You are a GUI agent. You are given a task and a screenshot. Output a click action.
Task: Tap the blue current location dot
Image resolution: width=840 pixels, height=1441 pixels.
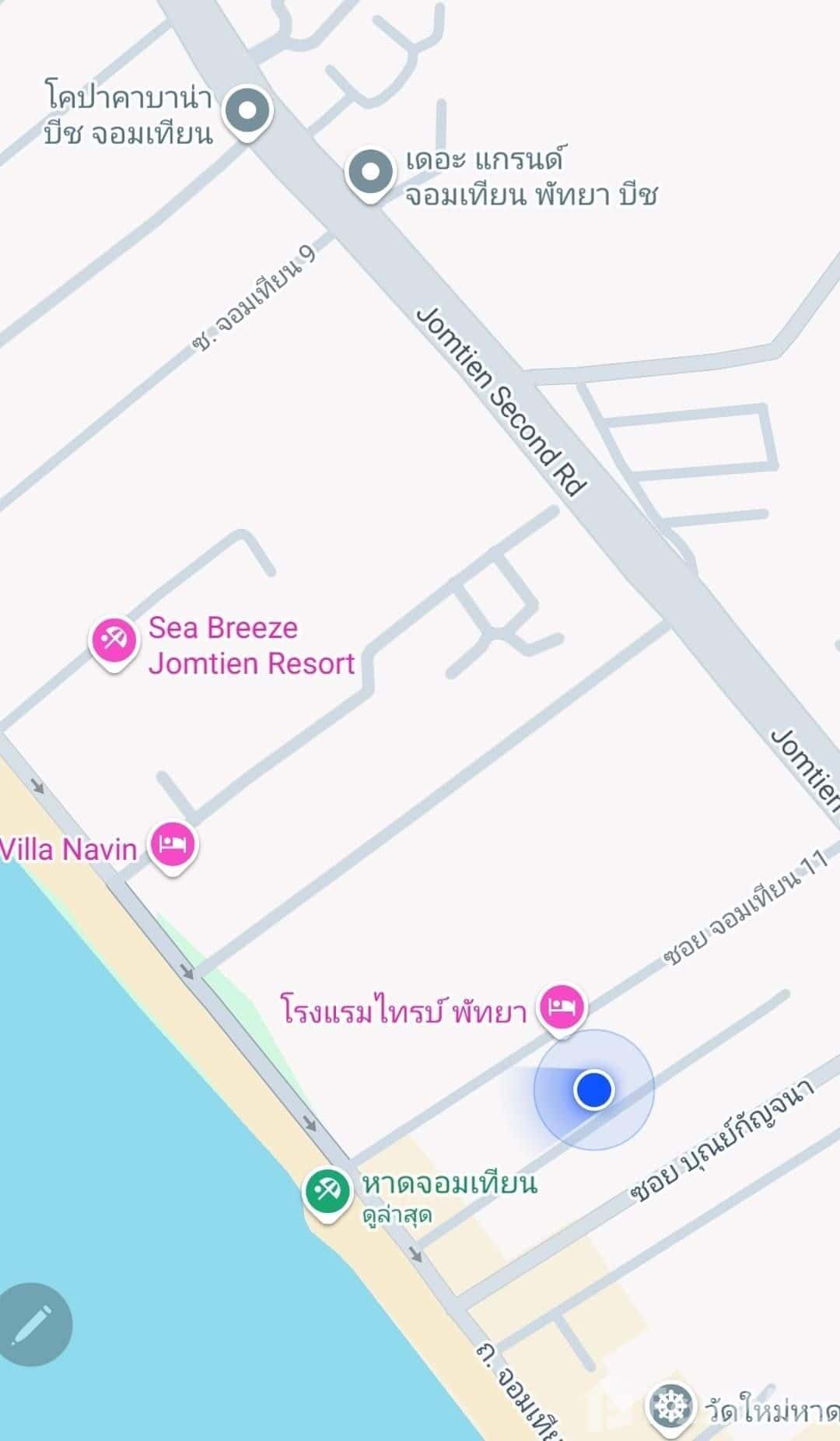click(x=594, y=1090)
